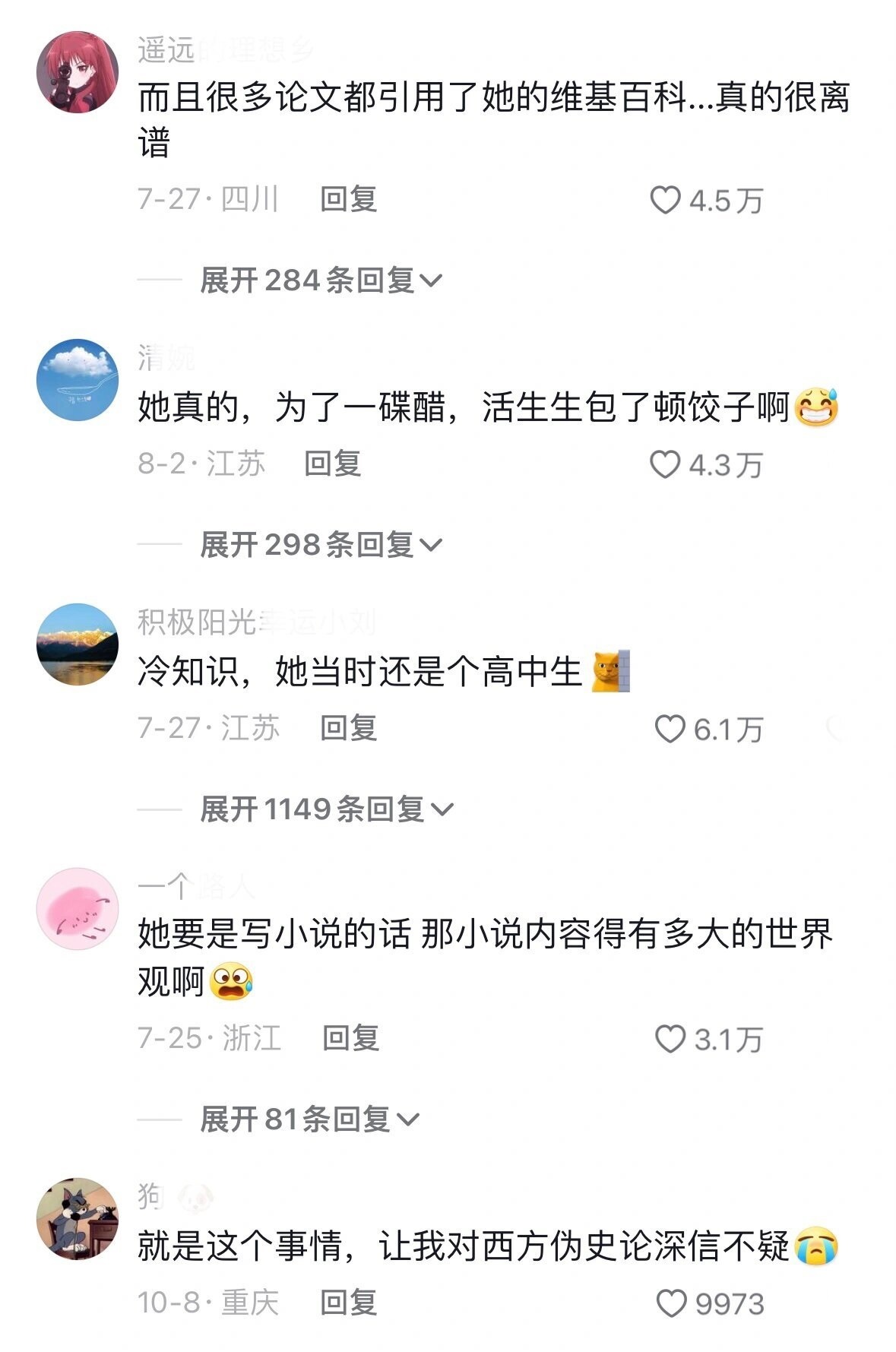Like the comment about 西方伪史论
The height and width of the screenshot is (1352, 896).
[671, 1303]
